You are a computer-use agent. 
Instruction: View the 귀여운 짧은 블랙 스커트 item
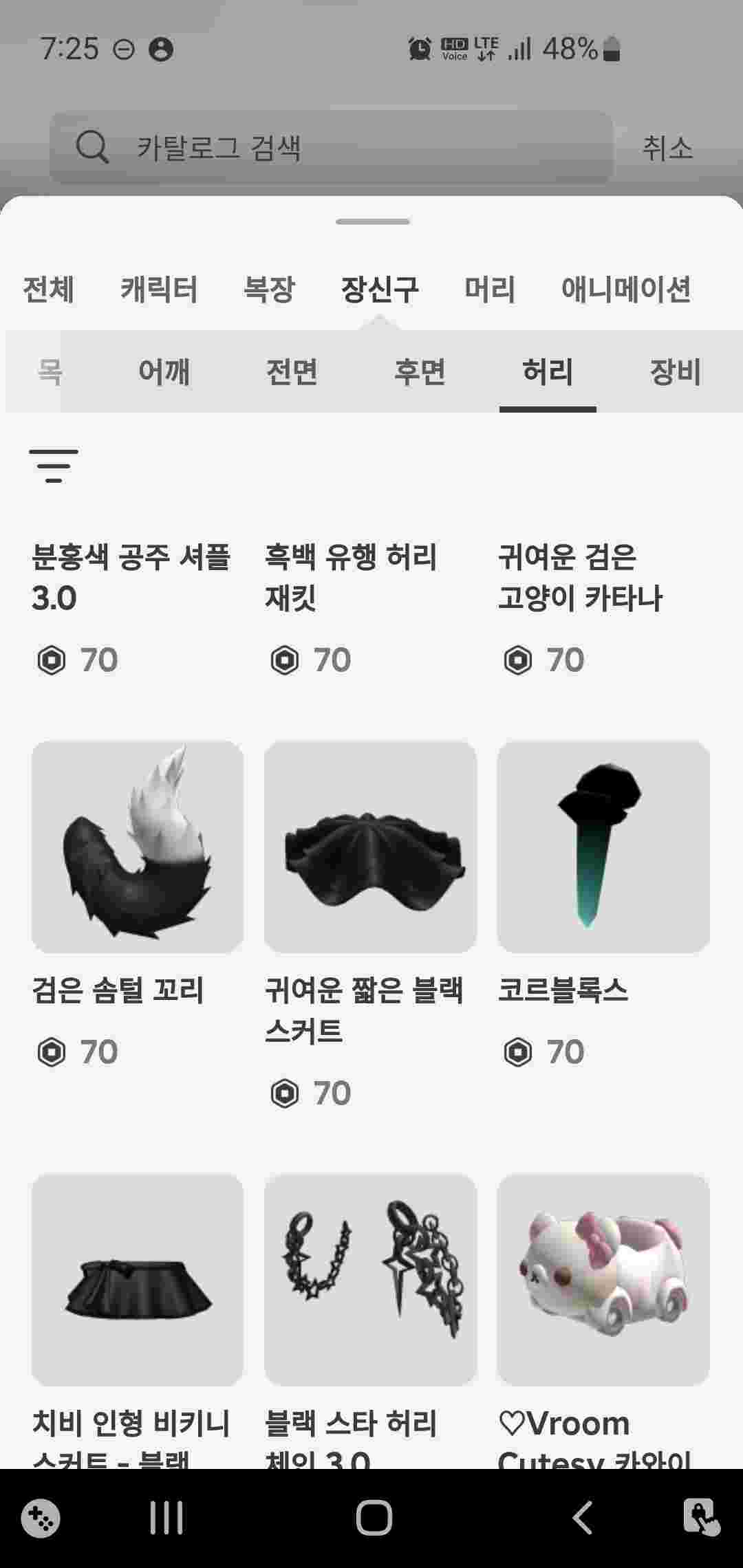pos(370,847)
